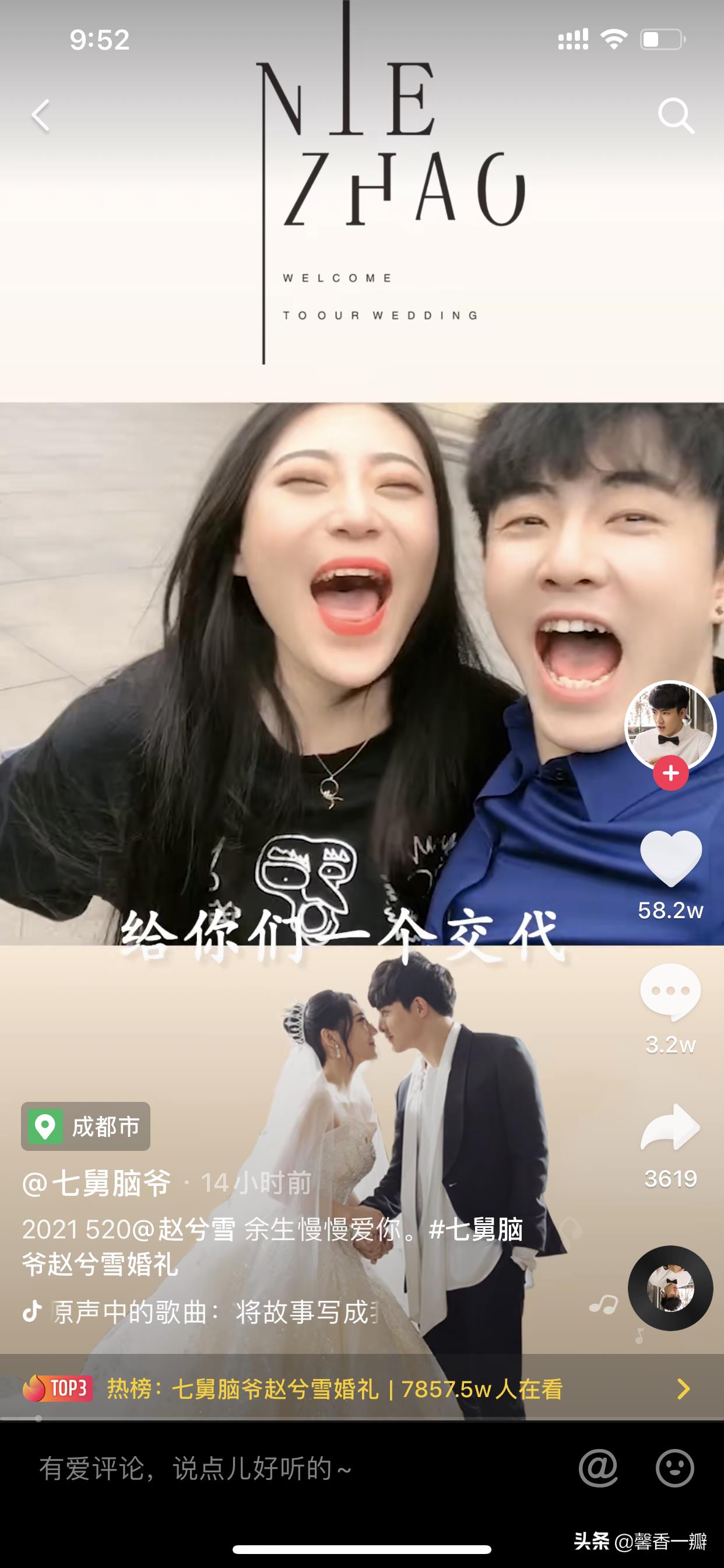Image resolution: width=724 pixels, height=1568 pixels.
Task: Open the spinning music disc
Action: (x=670, y=1288)
